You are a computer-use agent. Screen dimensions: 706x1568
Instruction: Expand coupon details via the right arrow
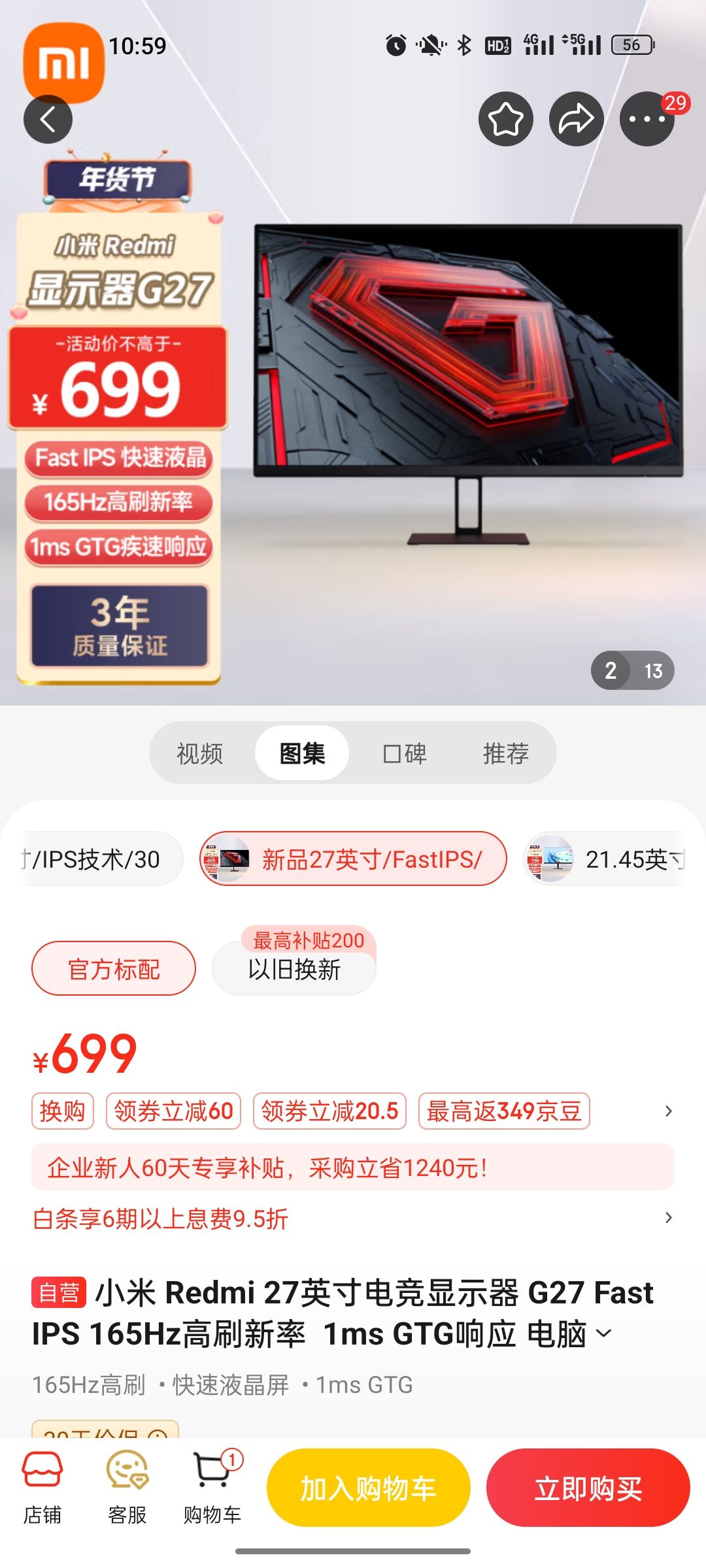coord(666,1111)
